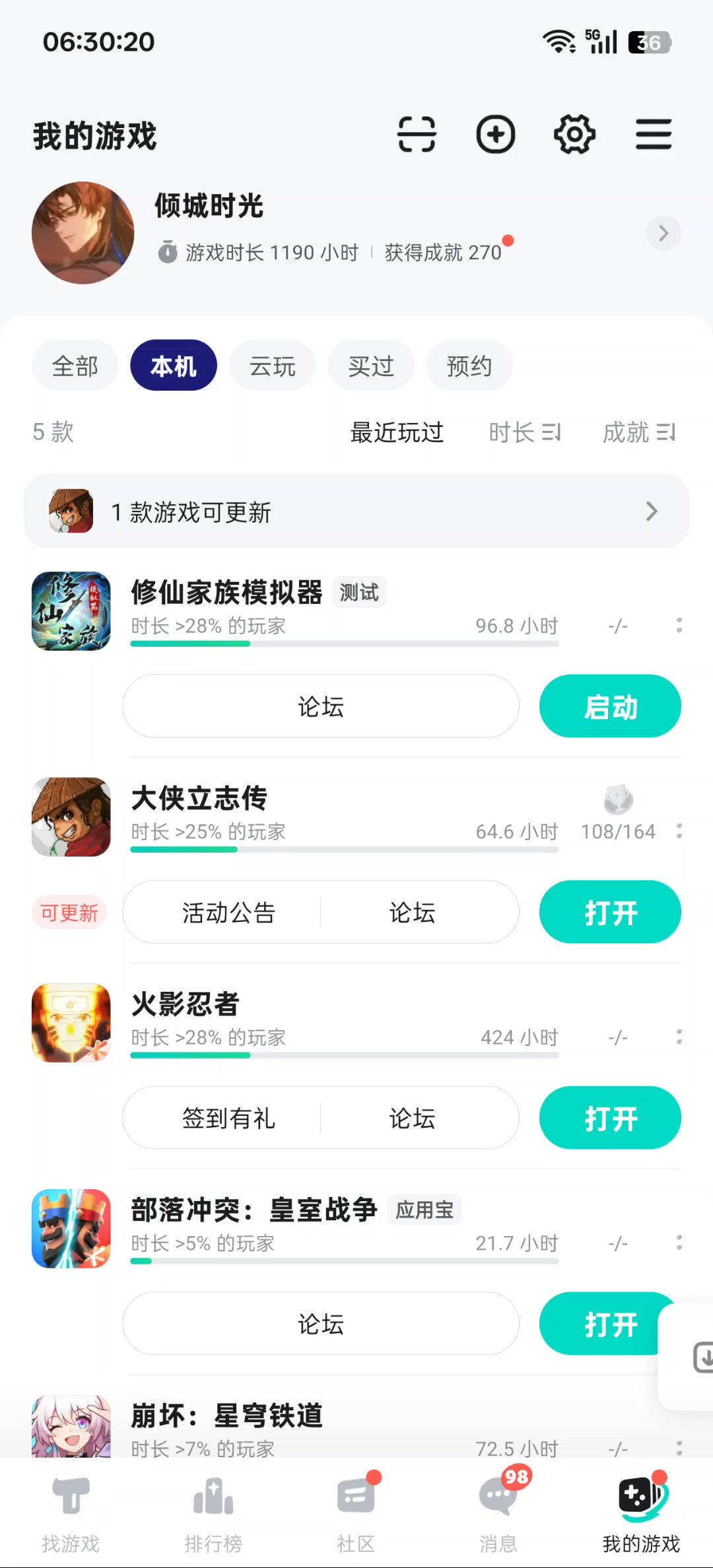Tap the add game plus icon

[495, 135]
